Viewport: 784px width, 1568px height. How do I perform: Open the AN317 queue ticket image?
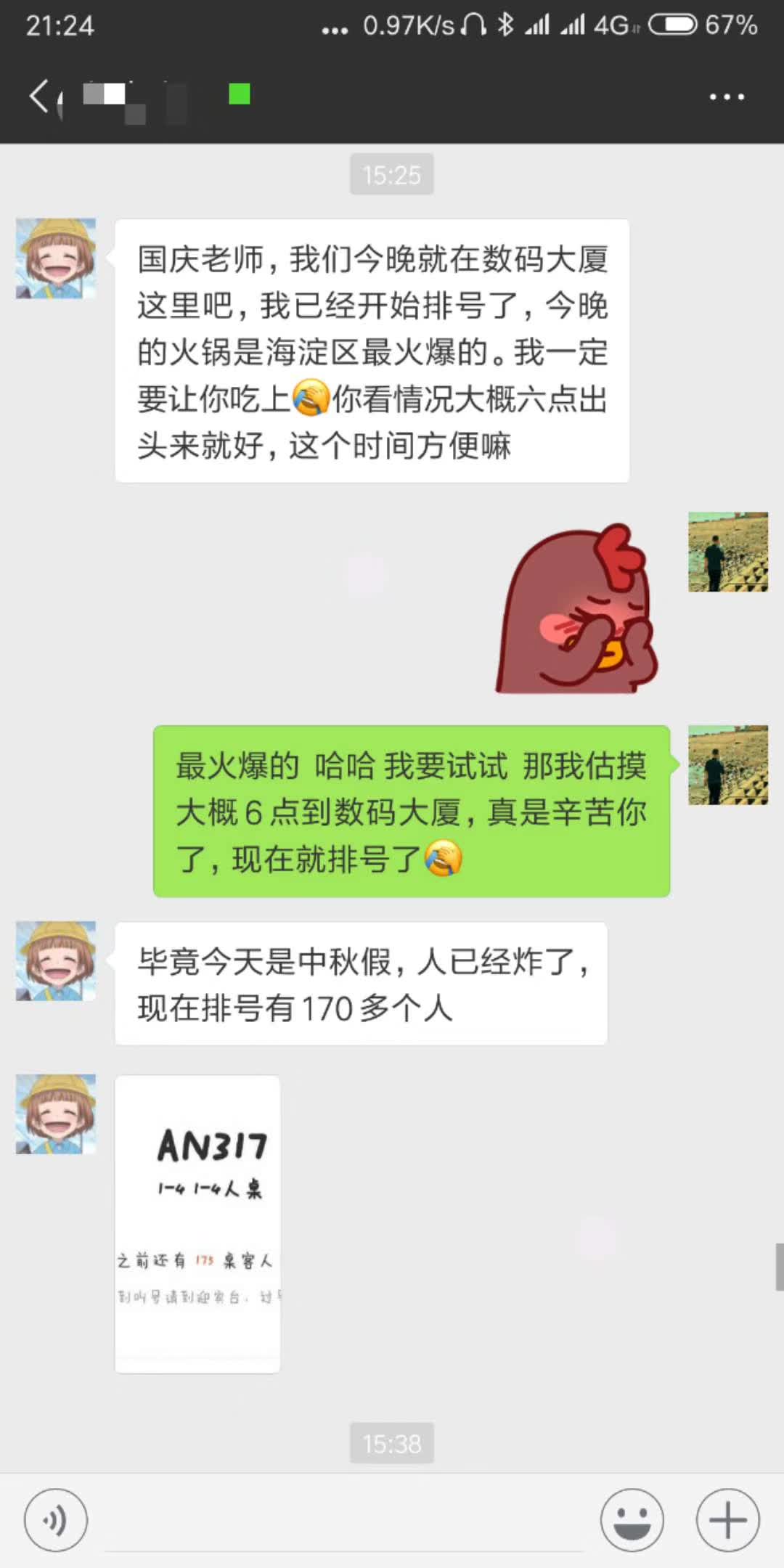coord(197,1224)
